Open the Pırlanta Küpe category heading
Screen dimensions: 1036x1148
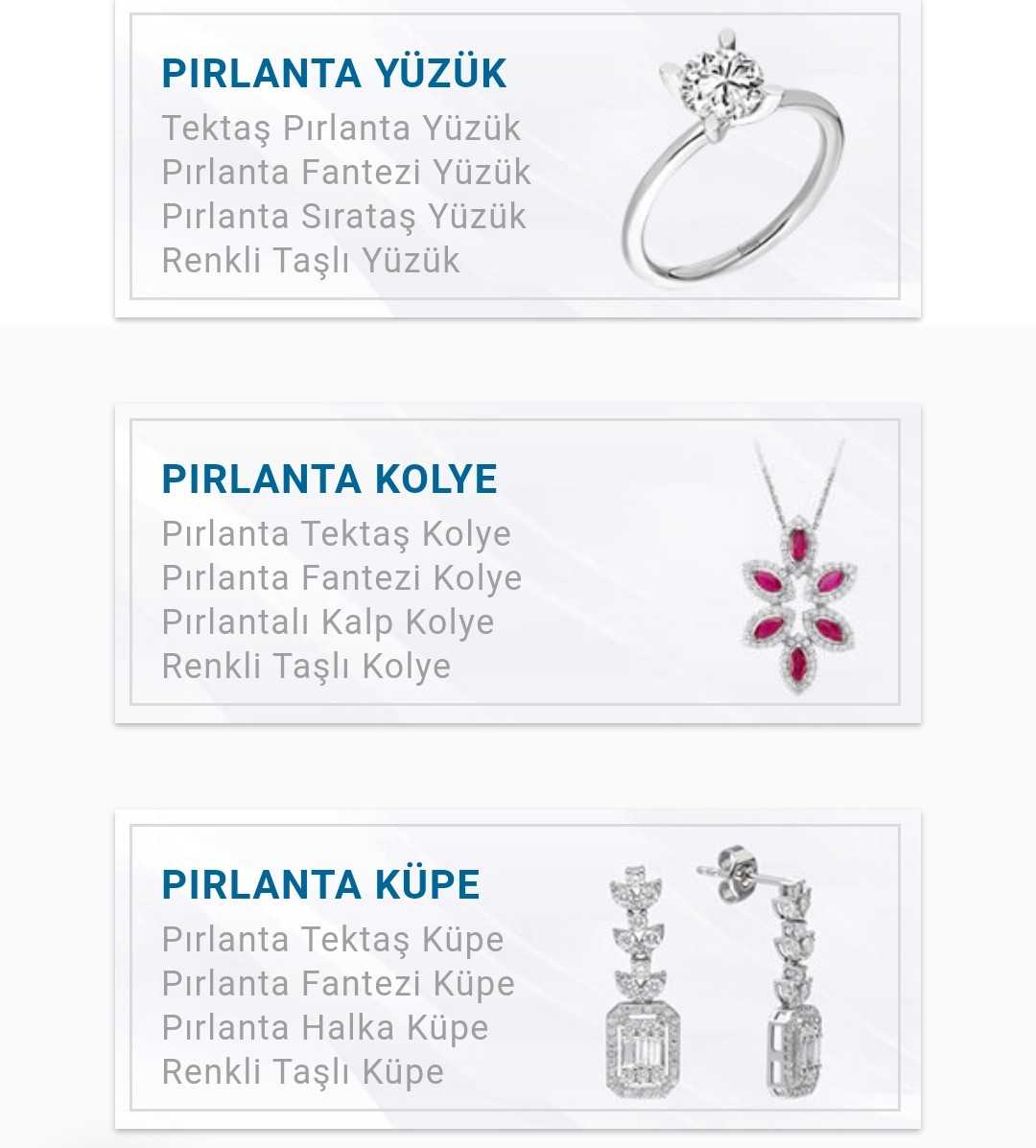(x=320, y=885)
